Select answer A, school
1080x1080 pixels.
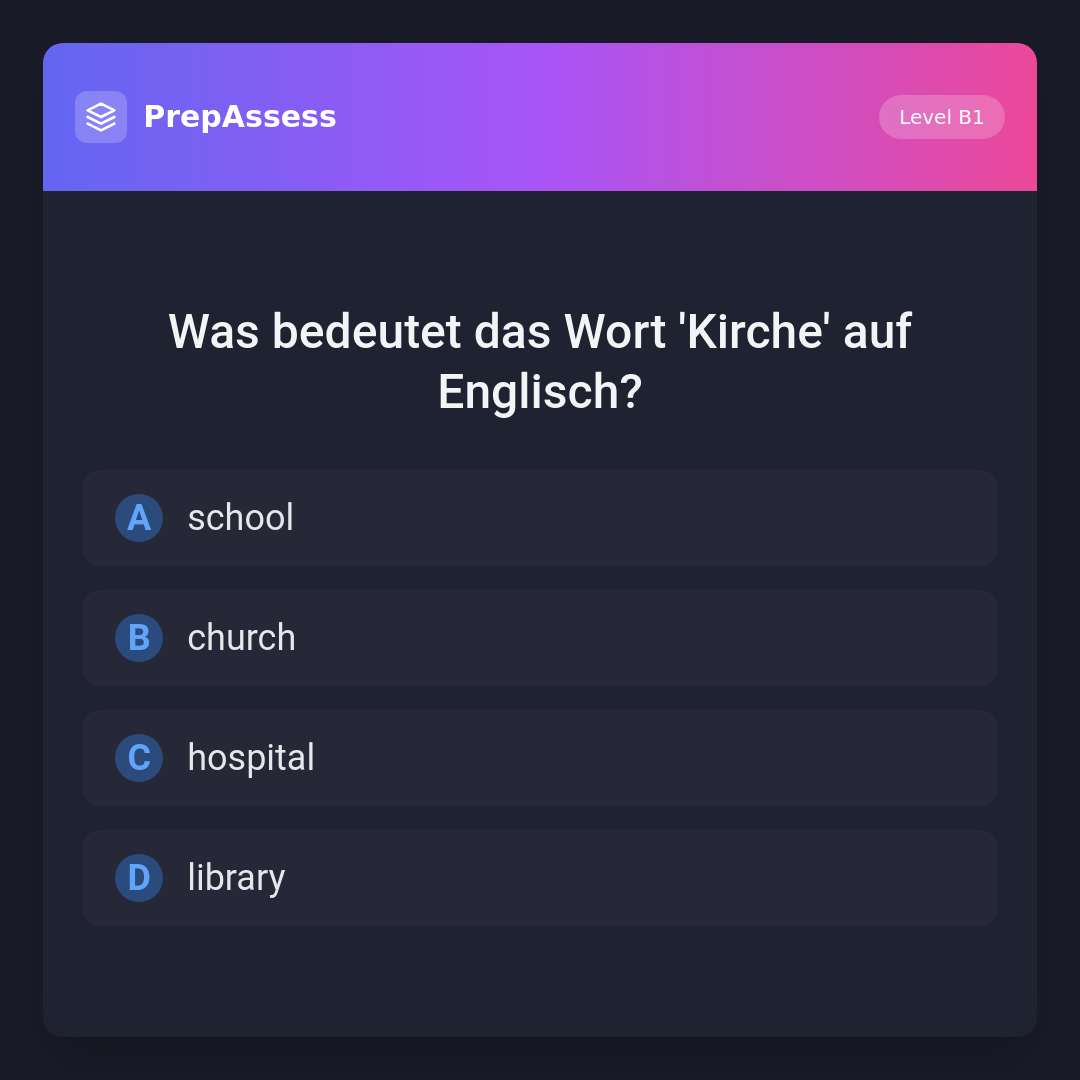click(540, 518)
